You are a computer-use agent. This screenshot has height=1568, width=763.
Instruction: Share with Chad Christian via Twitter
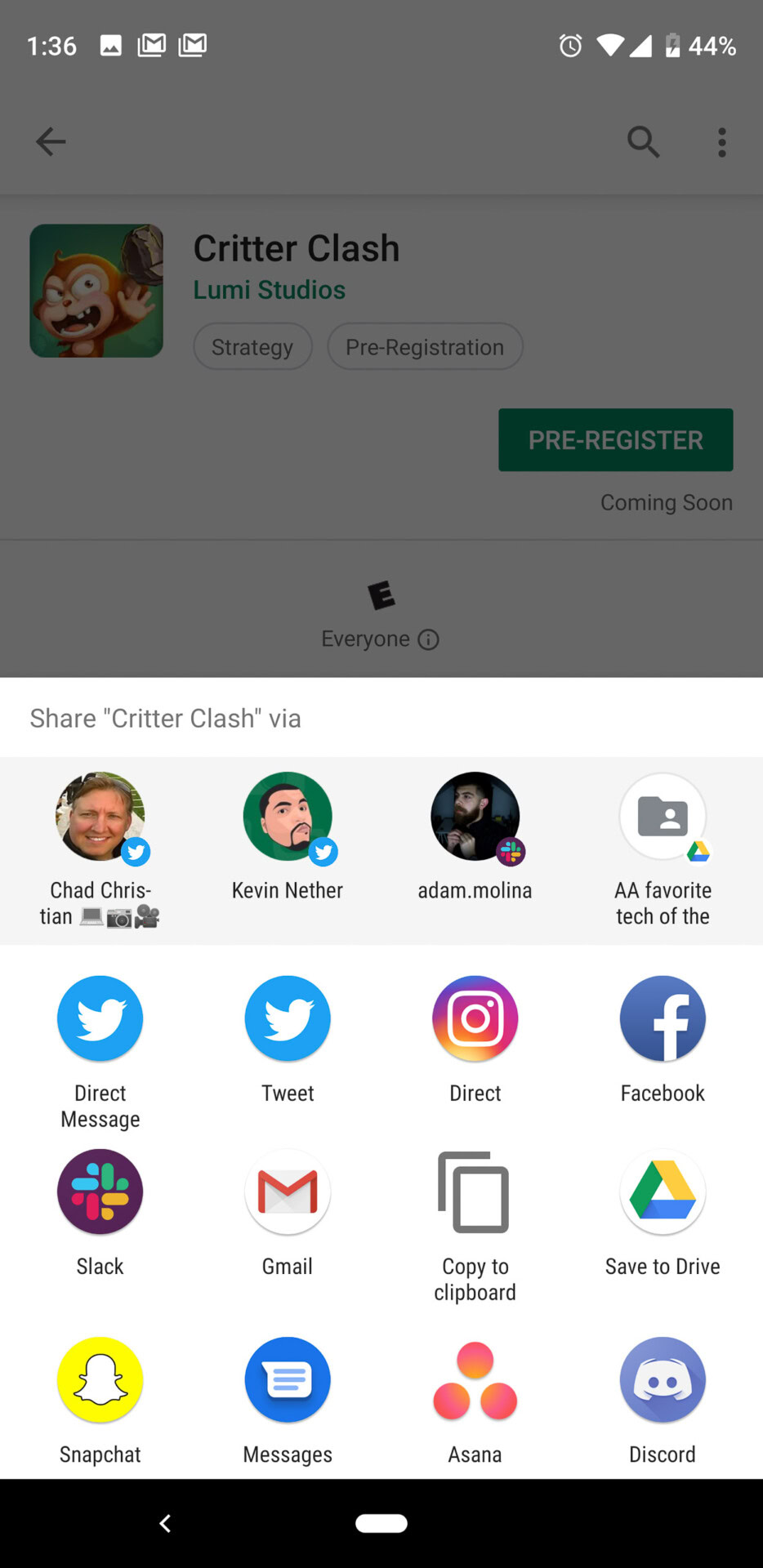[100, 849]
